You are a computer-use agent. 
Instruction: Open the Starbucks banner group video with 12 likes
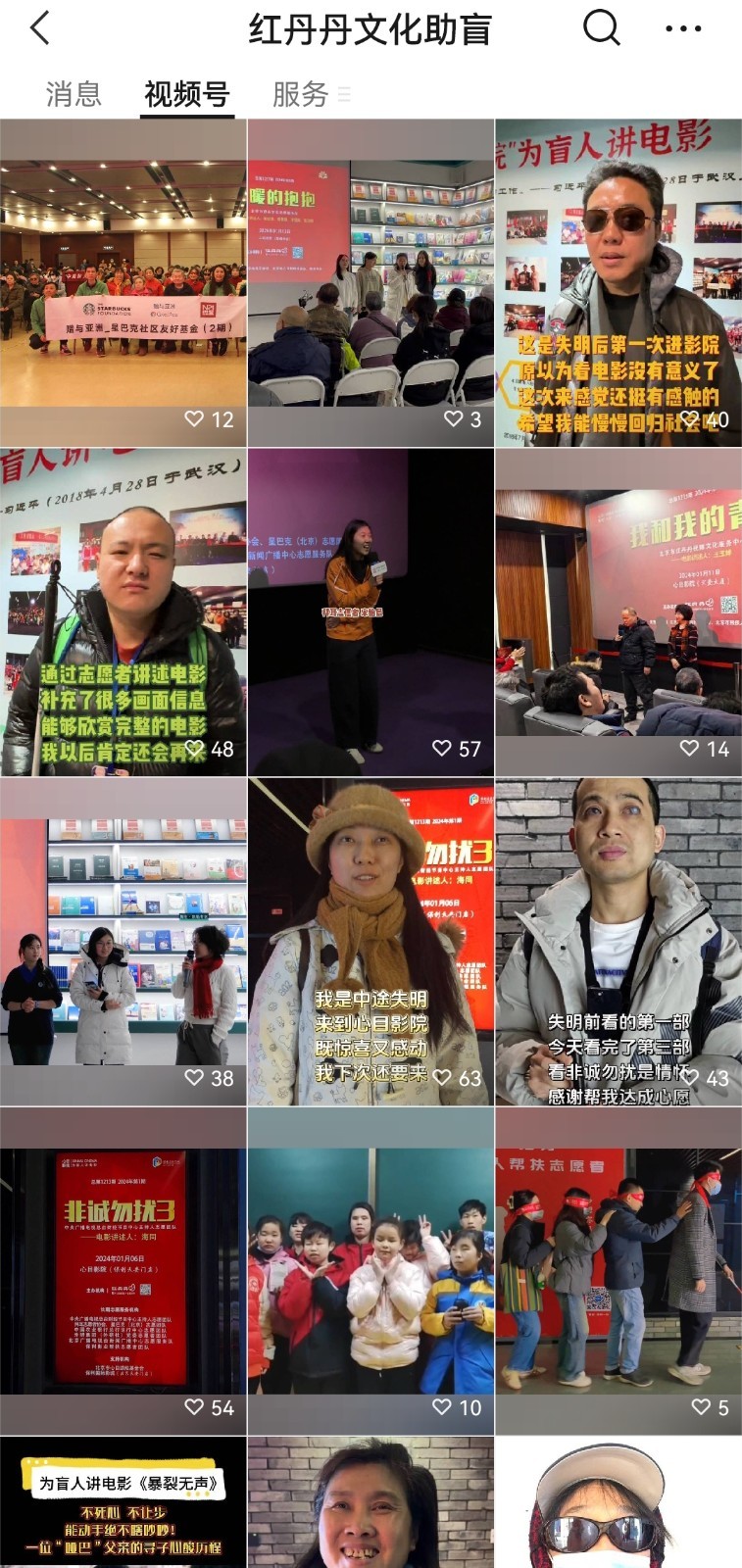click(124, 282)
